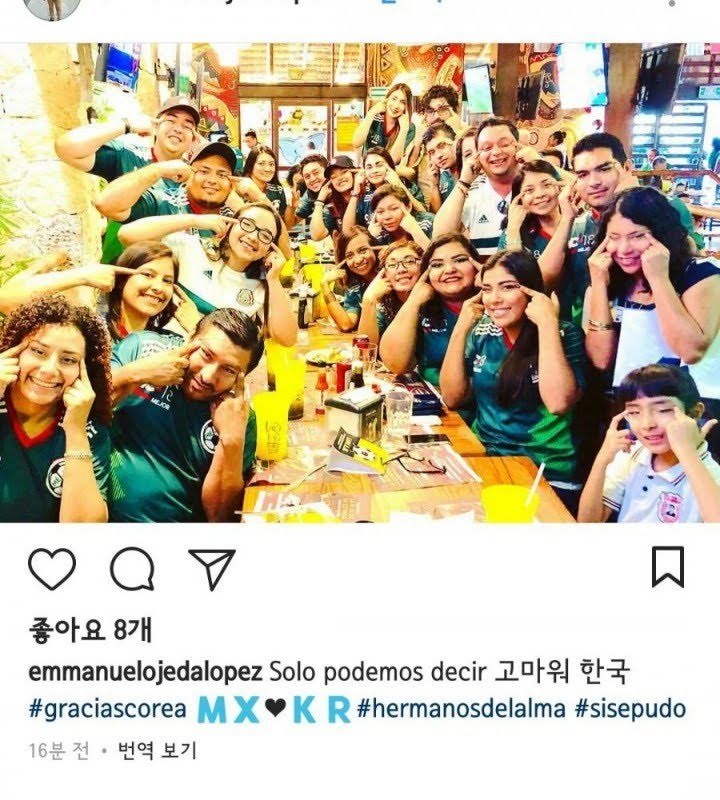Open the emmanuelojedalopez username in caption

[146, 671]
